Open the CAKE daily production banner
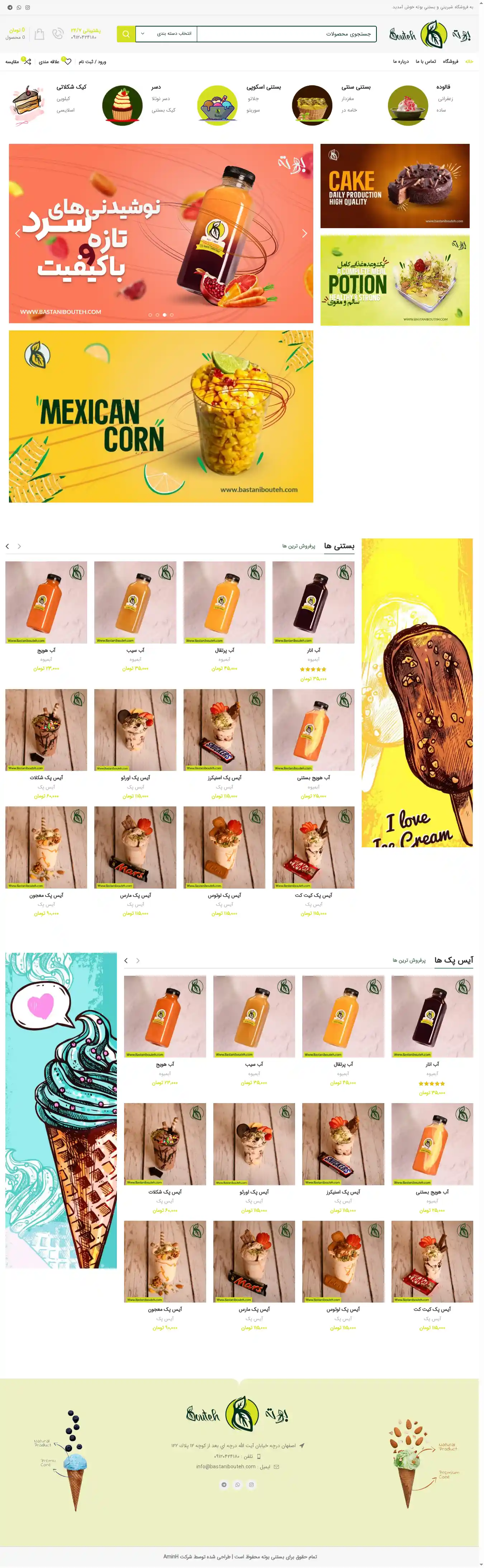The width and height of the screenshot is (484, 1568). click(395, 186)
